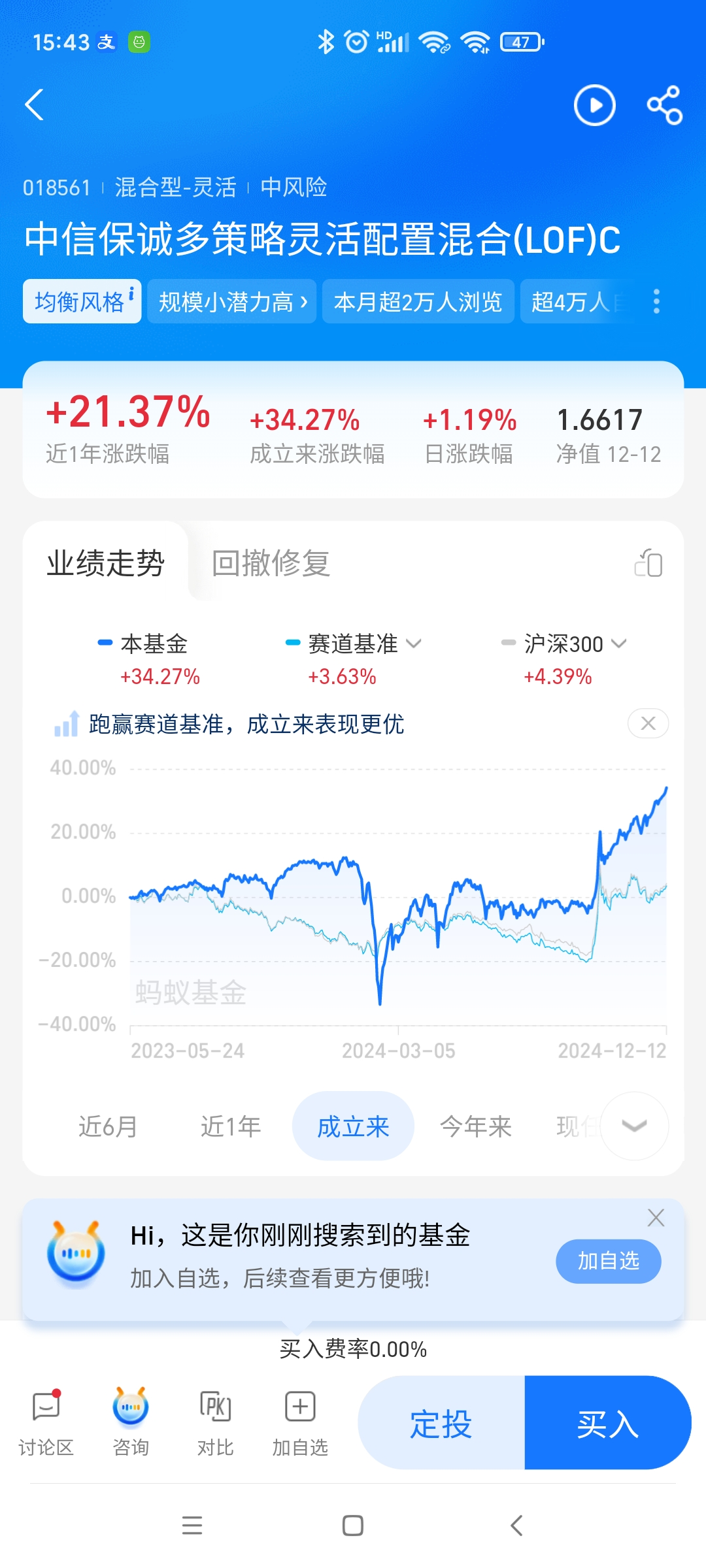Rotate the chart to landscape view
This screenshot has height=1568, width=706.
coord(648,563)
